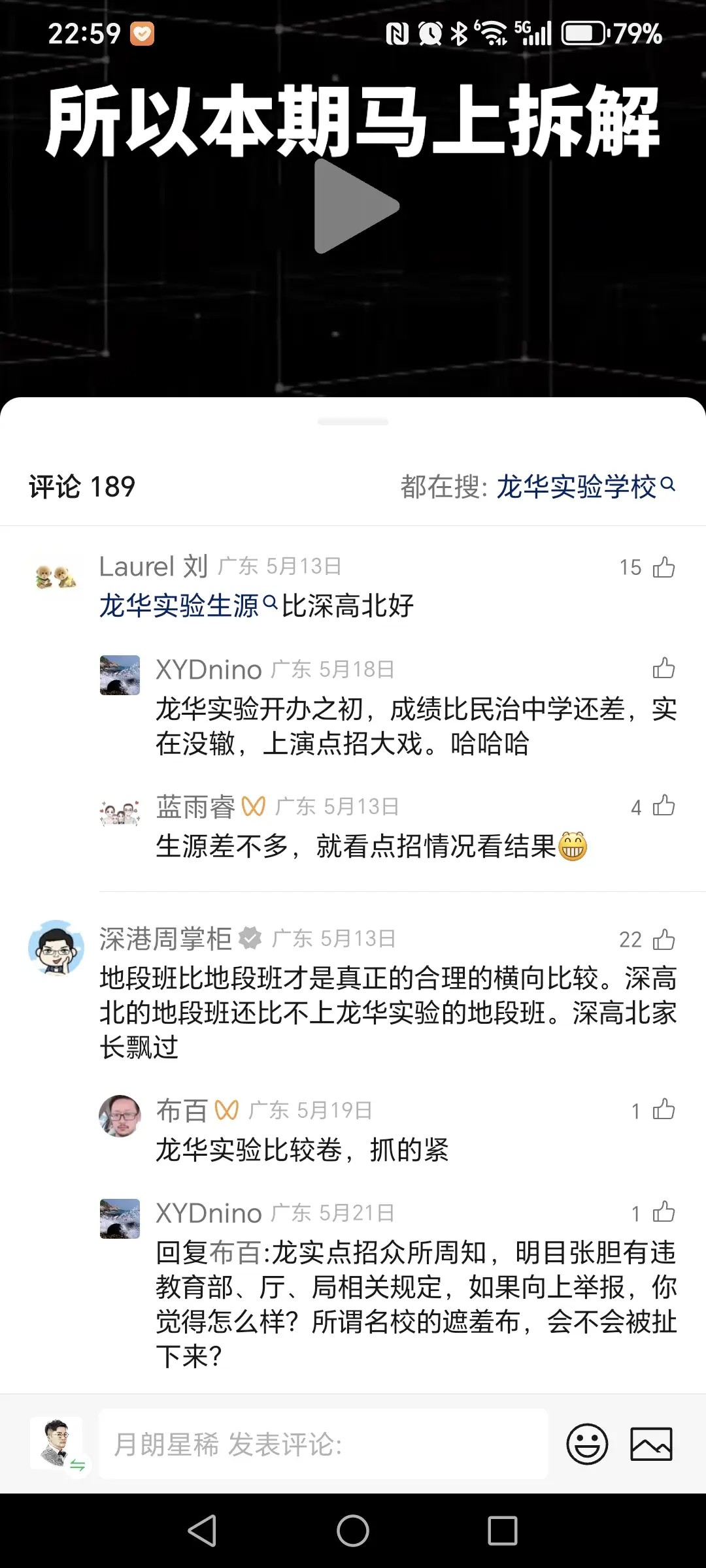Like XYDnino's May 21 reply

[663, 1213]
